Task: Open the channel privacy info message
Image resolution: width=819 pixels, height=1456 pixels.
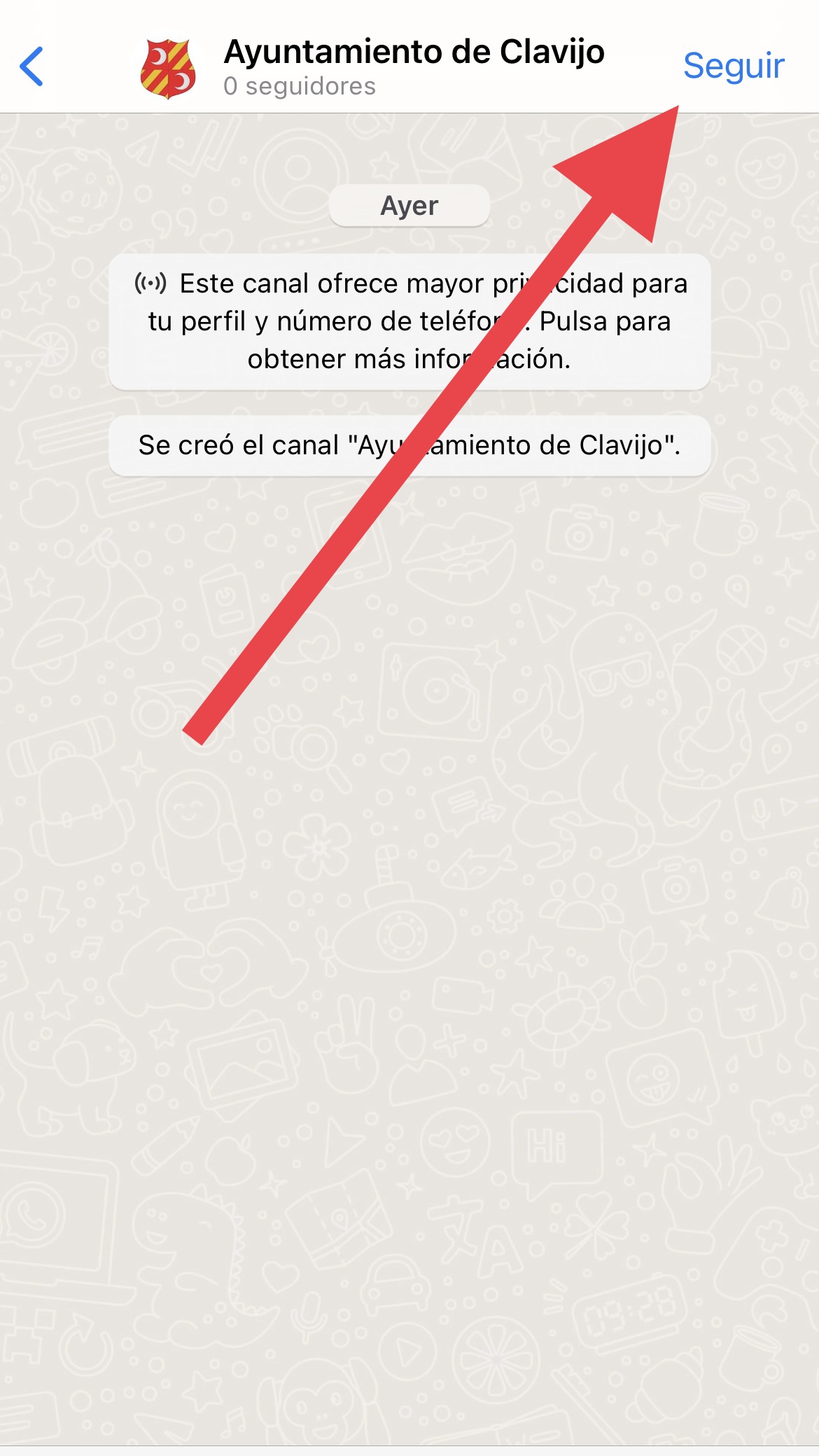Action: click(x=409, y=321)
